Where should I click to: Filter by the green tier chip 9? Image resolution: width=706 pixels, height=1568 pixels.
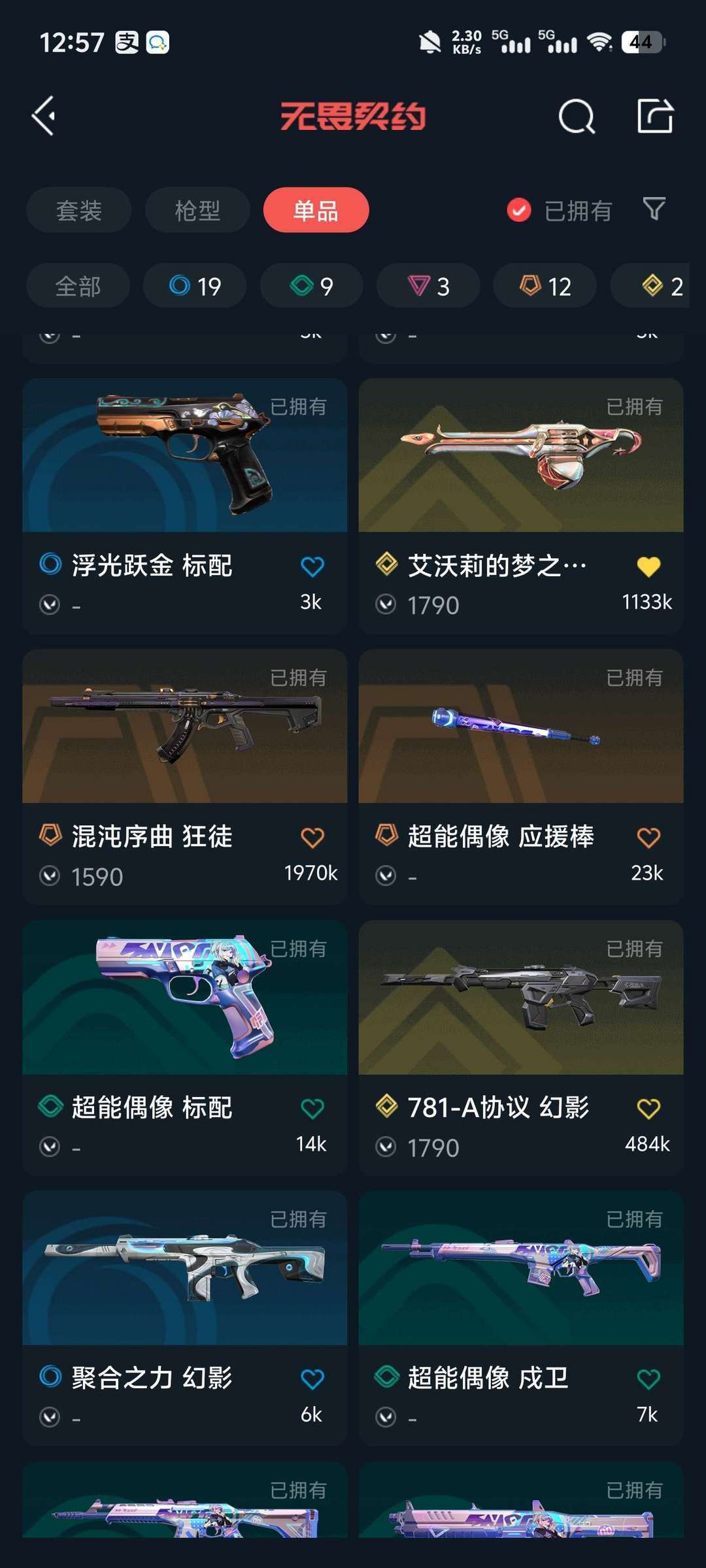311,286
